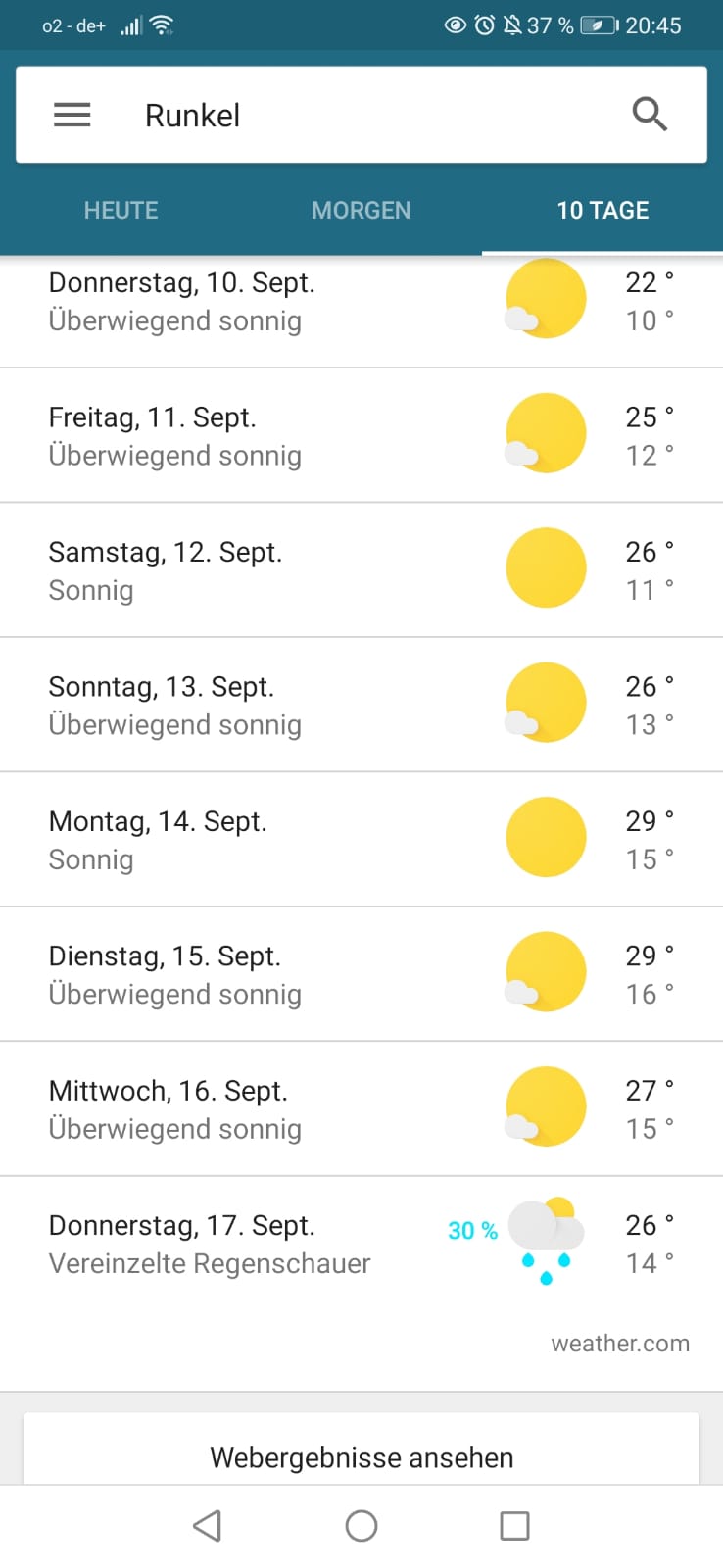Switch to the Heute tab

tap(120, 210)
